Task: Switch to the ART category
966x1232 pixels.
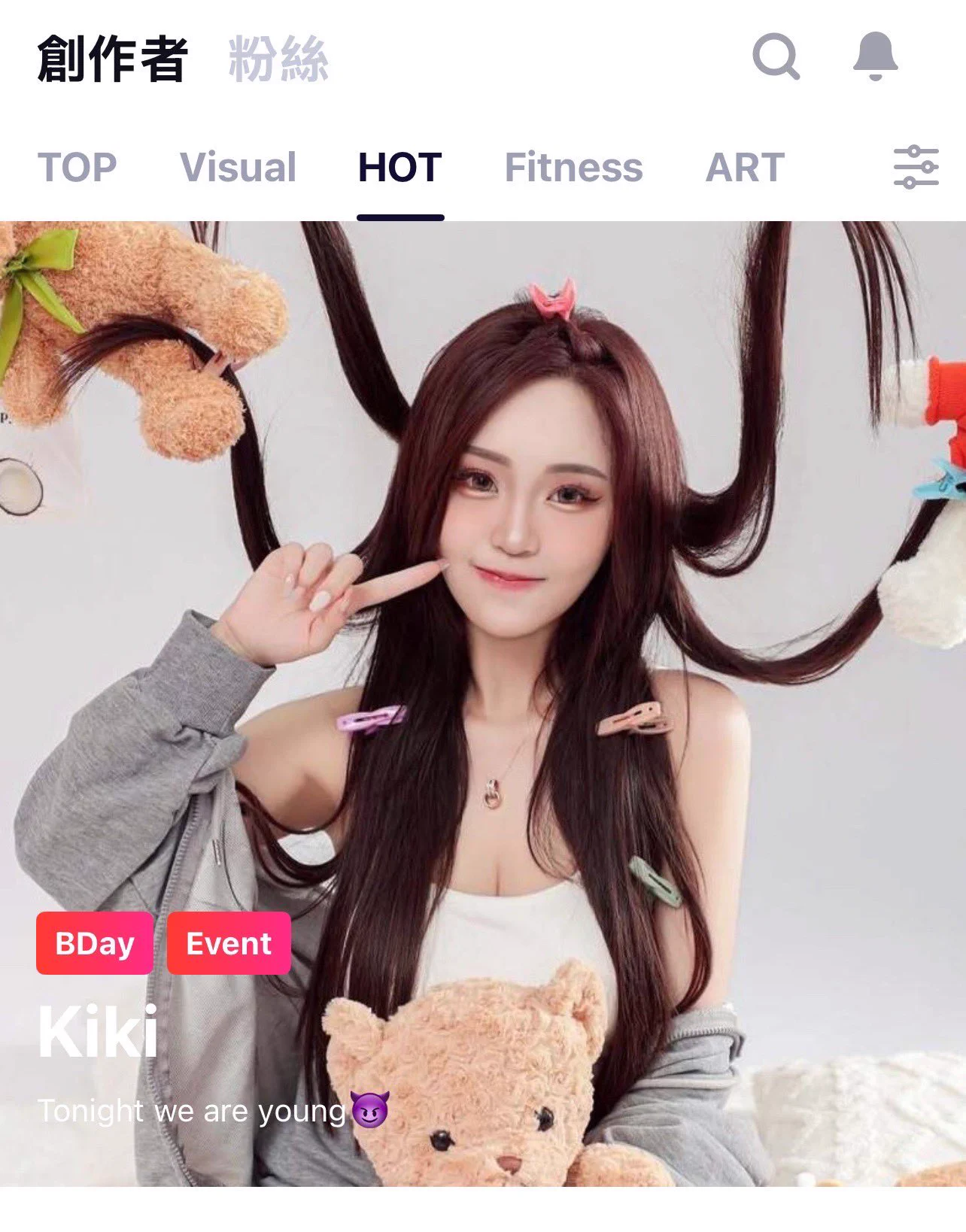Action: tap(745, 167)
